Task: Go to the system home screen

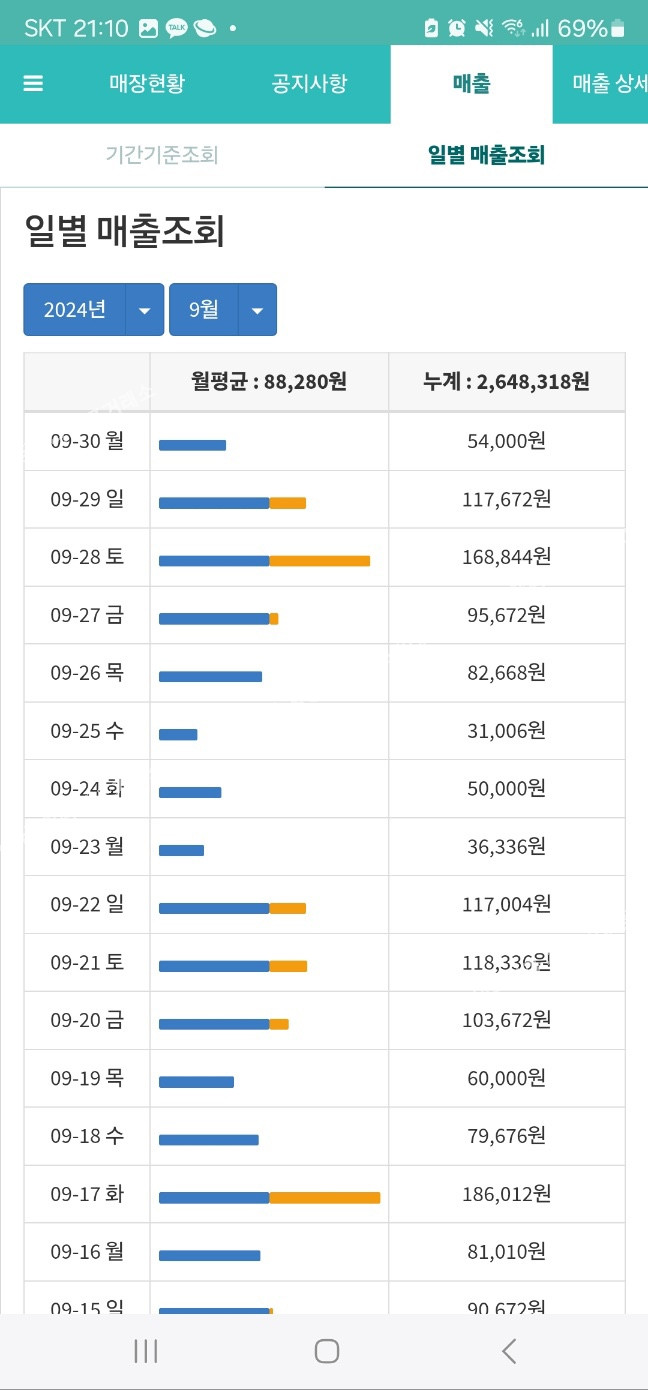Action: coord(326,1352)
